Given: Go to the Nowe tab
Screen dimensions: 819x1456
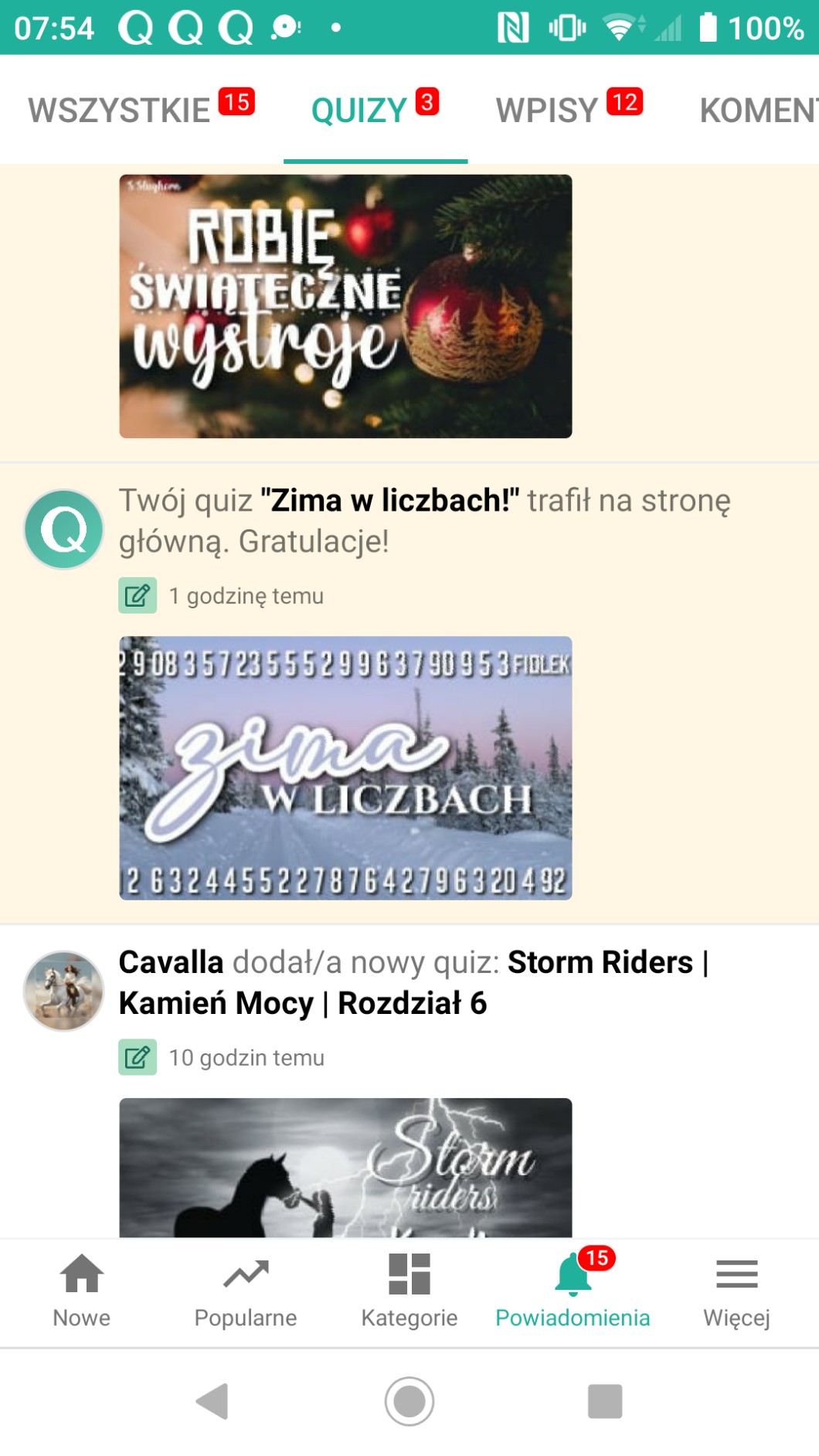Looking at the screenshot, I should click(x=82, y=1291).
